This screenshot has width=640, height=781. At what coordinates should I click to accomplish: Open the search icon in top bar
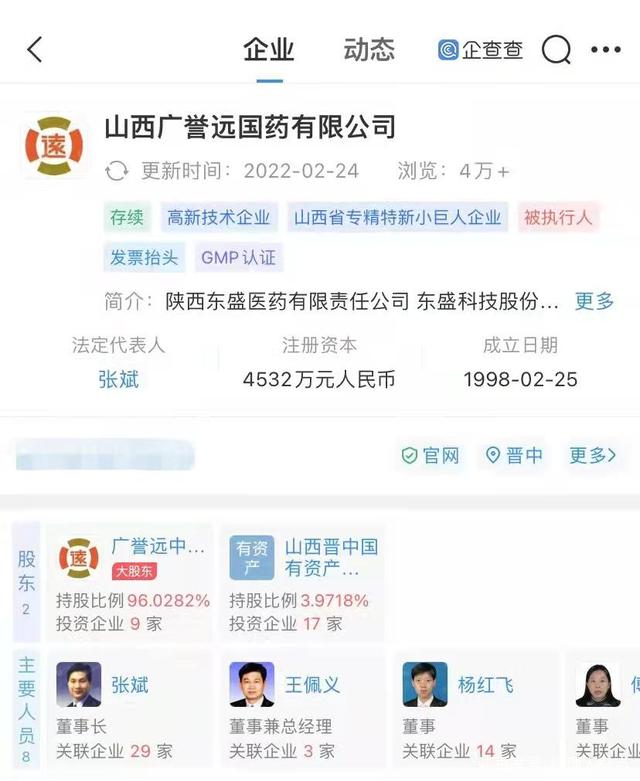pos(556,50)
